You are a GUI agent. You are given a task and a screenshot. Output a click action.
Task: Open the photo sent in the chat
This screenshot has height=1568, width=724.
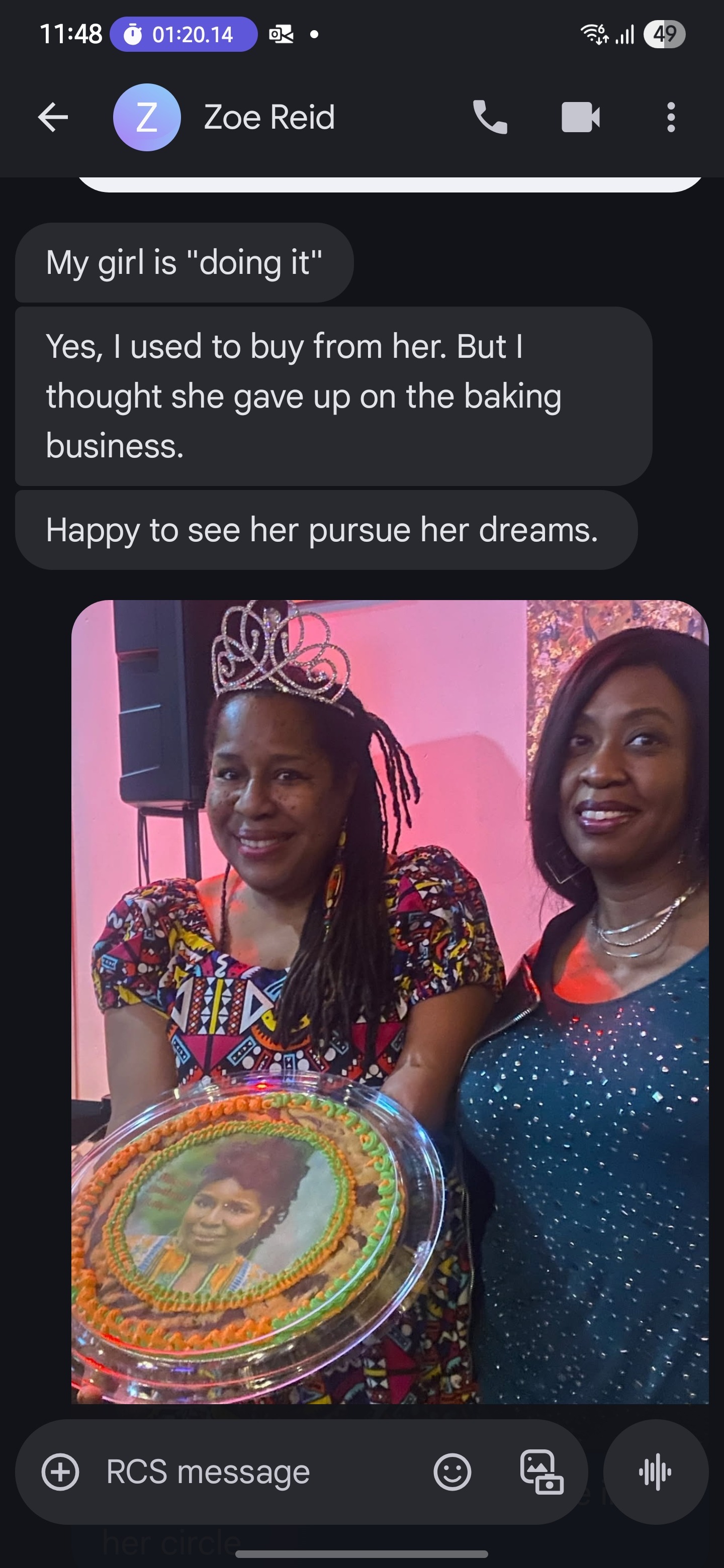point(390,1002)
